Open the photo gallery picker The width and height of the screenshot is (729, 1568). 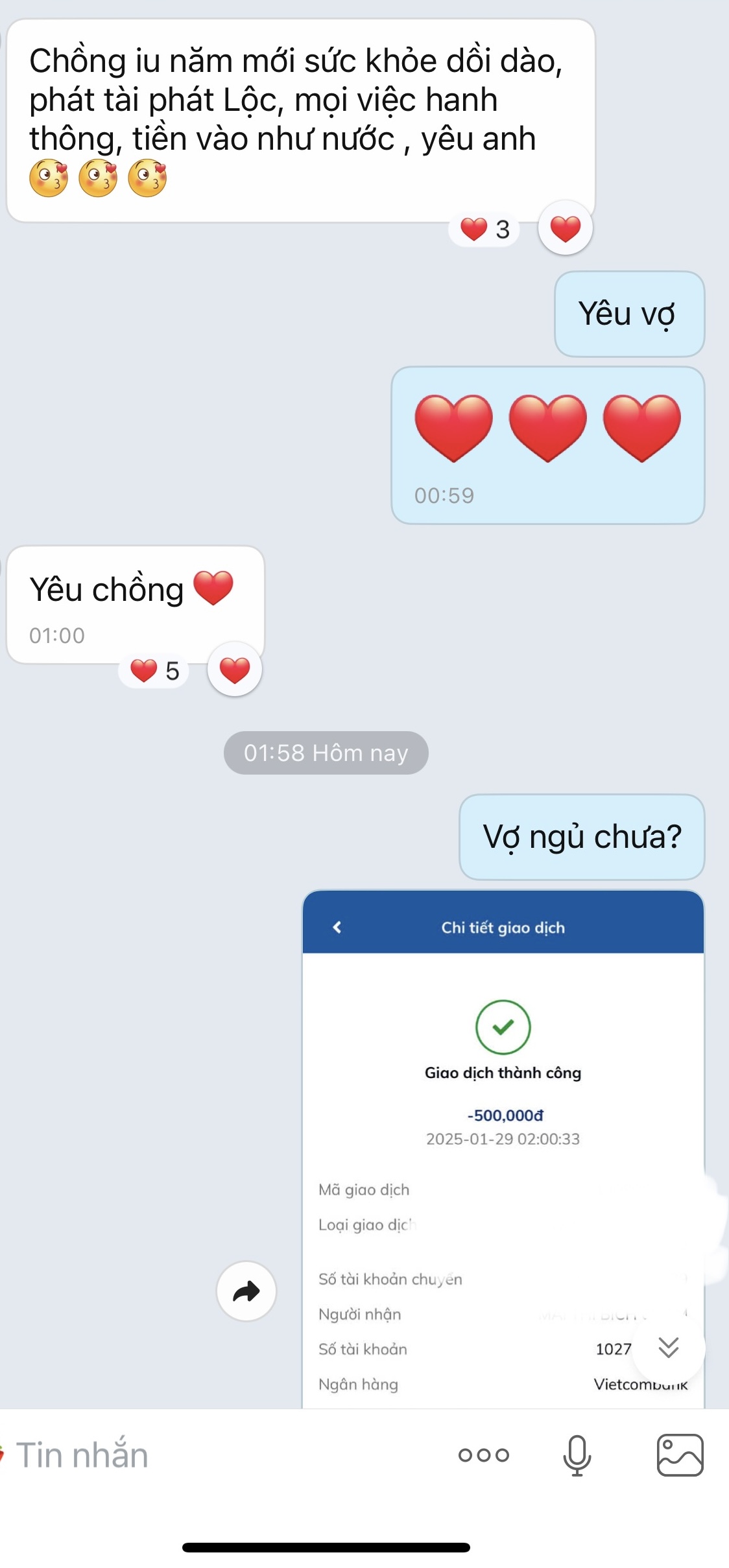tap(680, 1455)
